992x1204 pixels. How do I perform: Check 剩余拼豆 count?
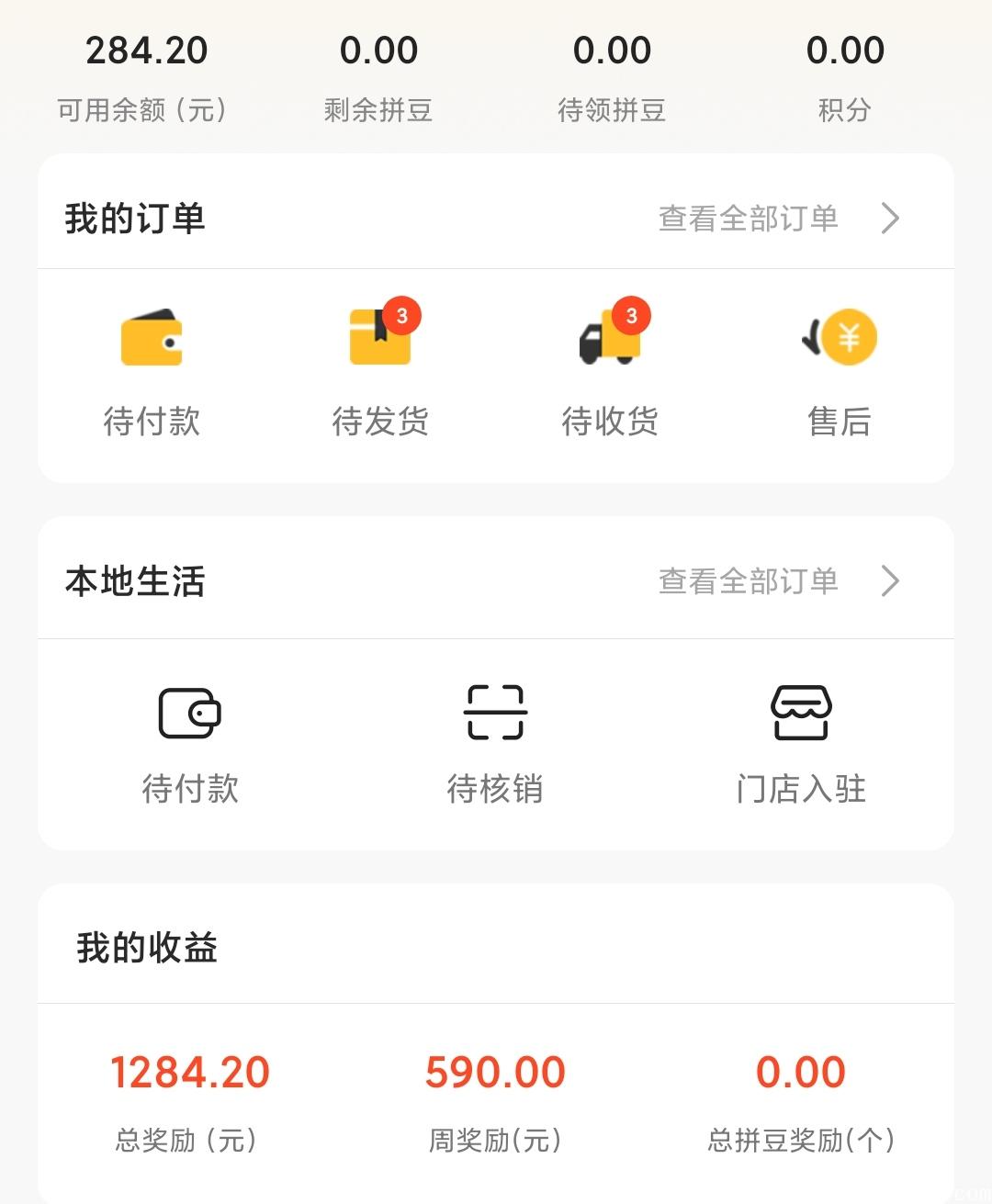click(378, 78)
